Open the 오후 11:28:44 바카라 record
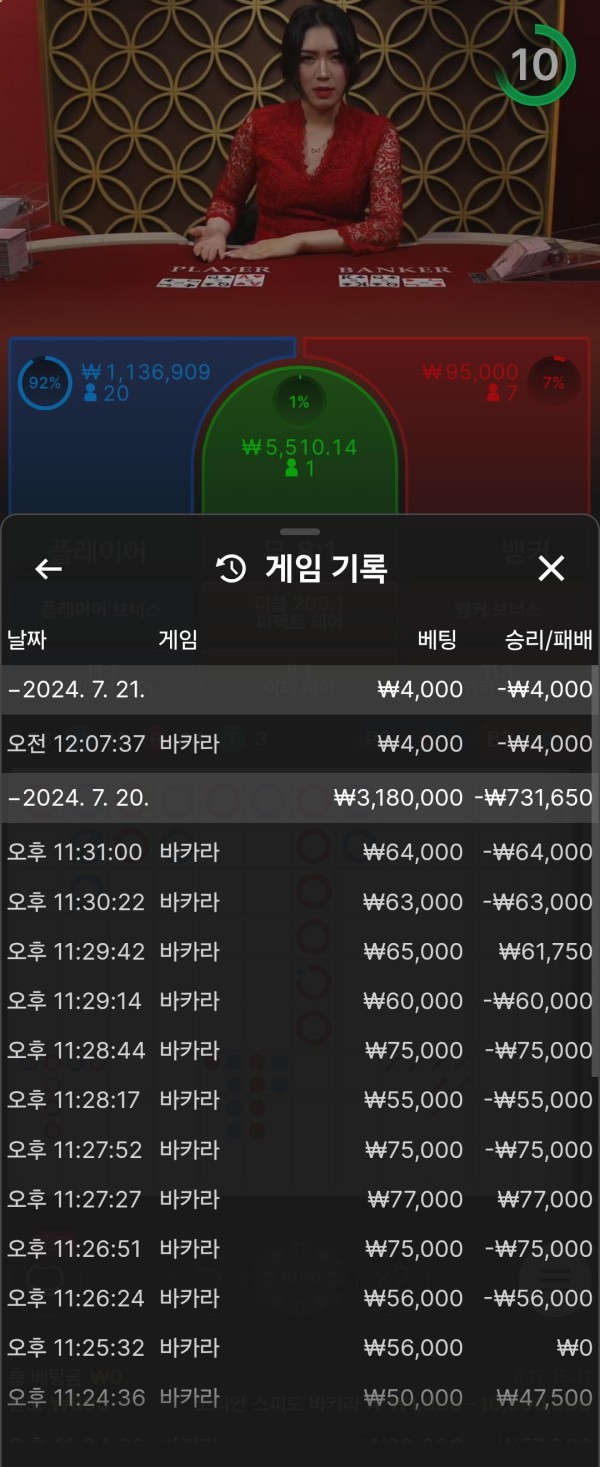This screenshot has height=1467, width=600. [300, 1050]
